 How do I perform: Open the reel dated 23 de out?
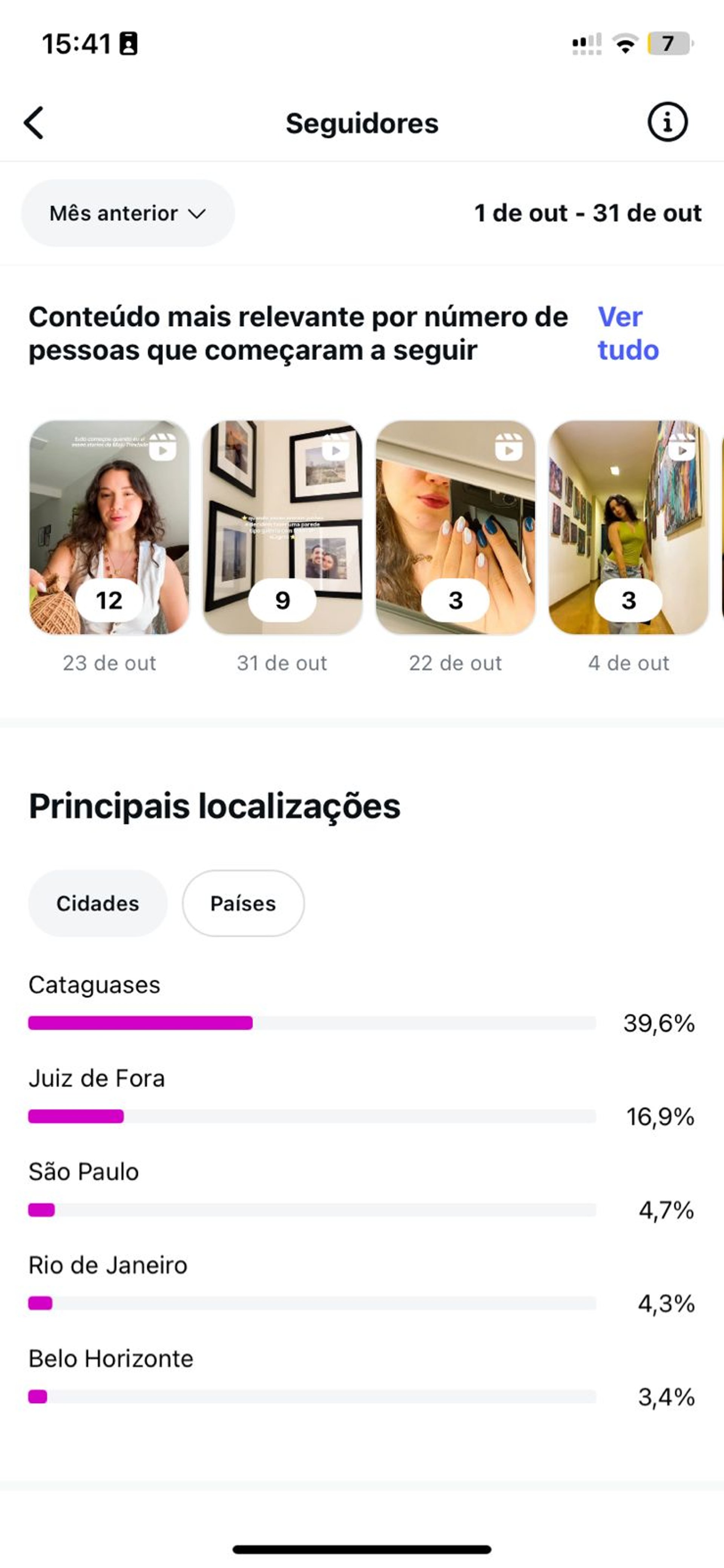pos(109,527)
